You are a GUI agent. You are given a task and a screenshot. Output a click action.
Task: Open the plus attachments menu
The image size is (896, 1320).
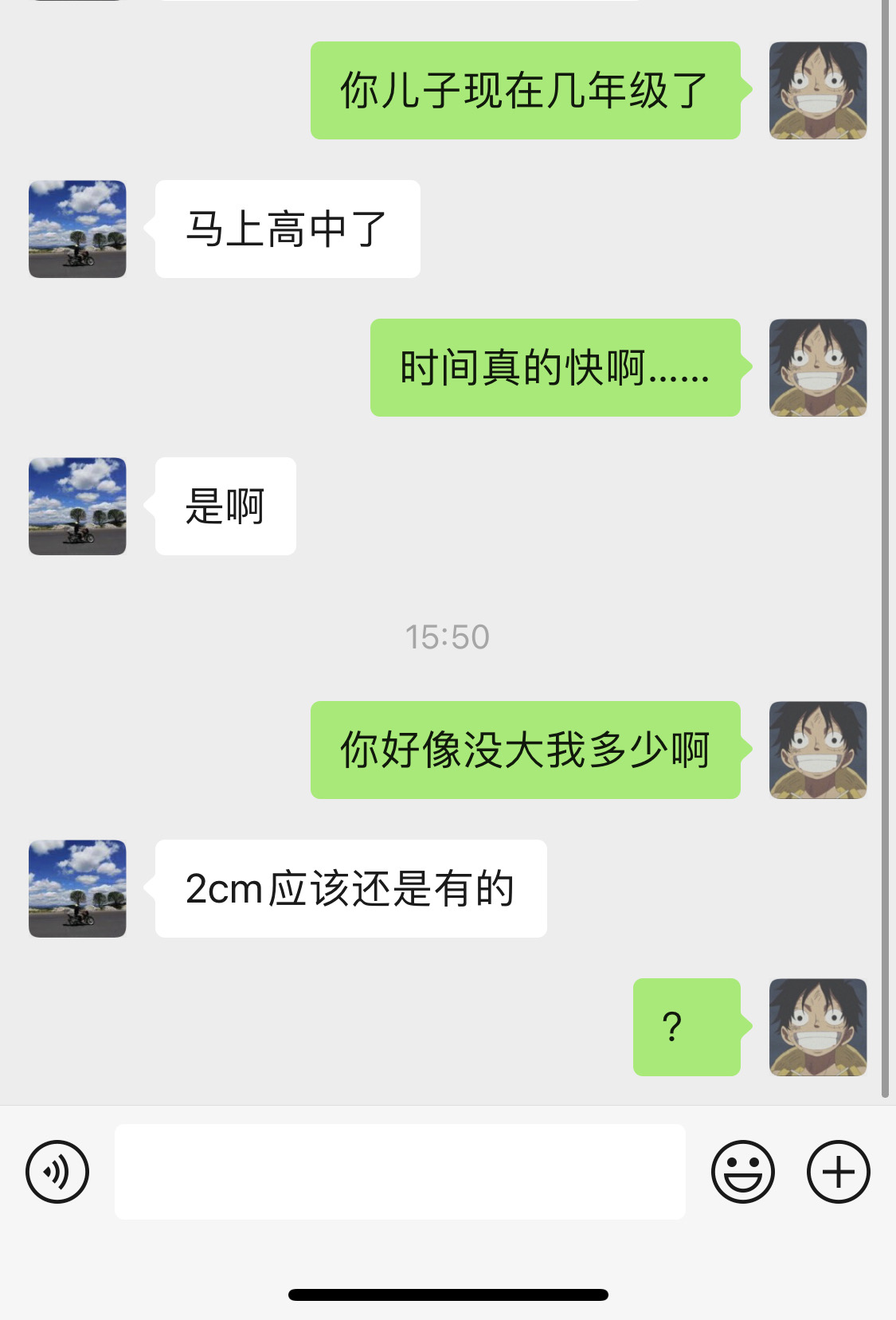pos(838,1171)
